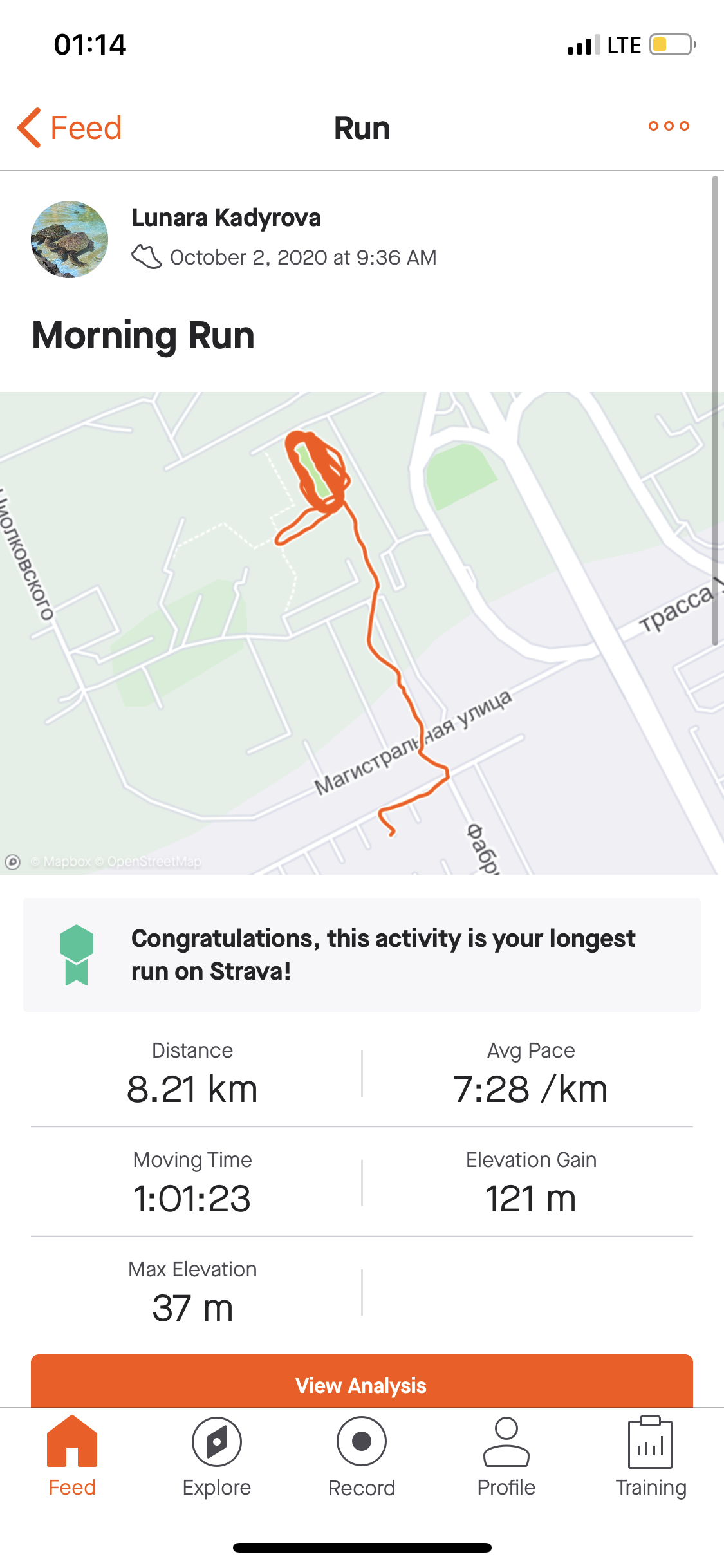The height and width of the screenshot is (1568, 724).
Task: Open Lunara Kadyrova's profile picture
Action: pos(70,239)
